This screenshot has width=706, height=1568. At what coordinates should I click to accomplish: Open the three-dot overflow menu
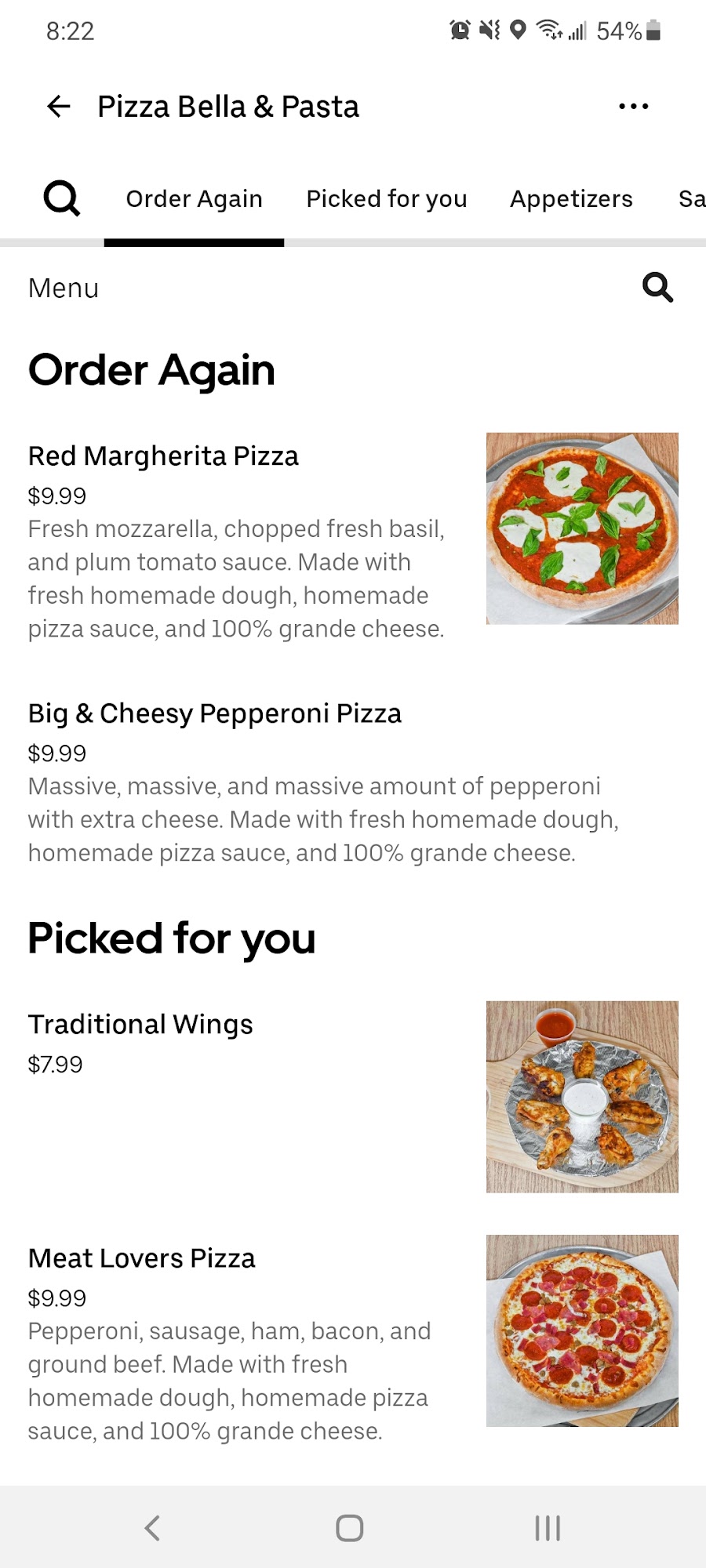(633, 106)
